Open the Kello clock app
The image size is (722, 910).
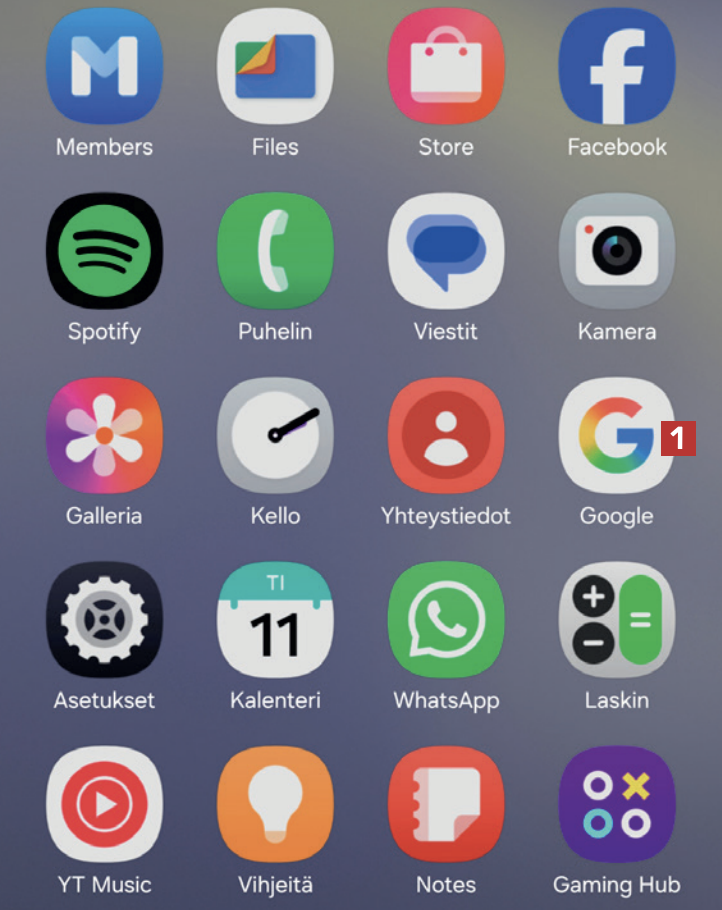tap(275, 435)
